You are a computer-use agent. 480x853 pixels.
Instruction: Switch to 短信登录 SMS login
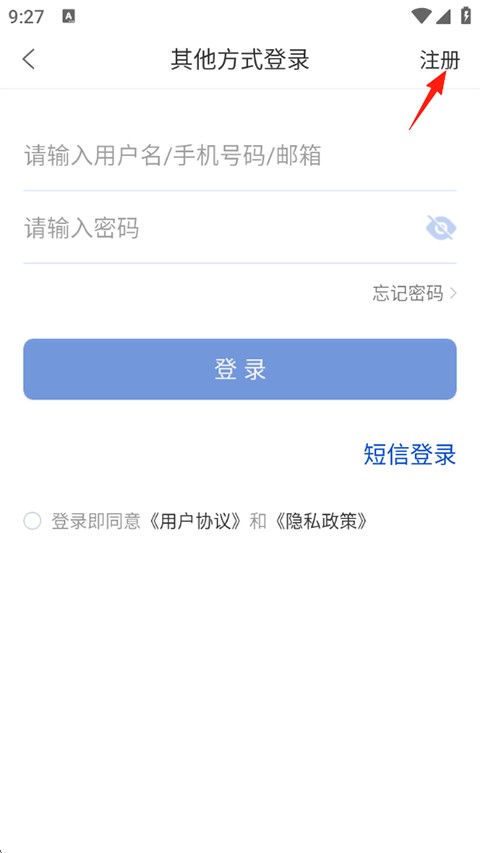410,454
